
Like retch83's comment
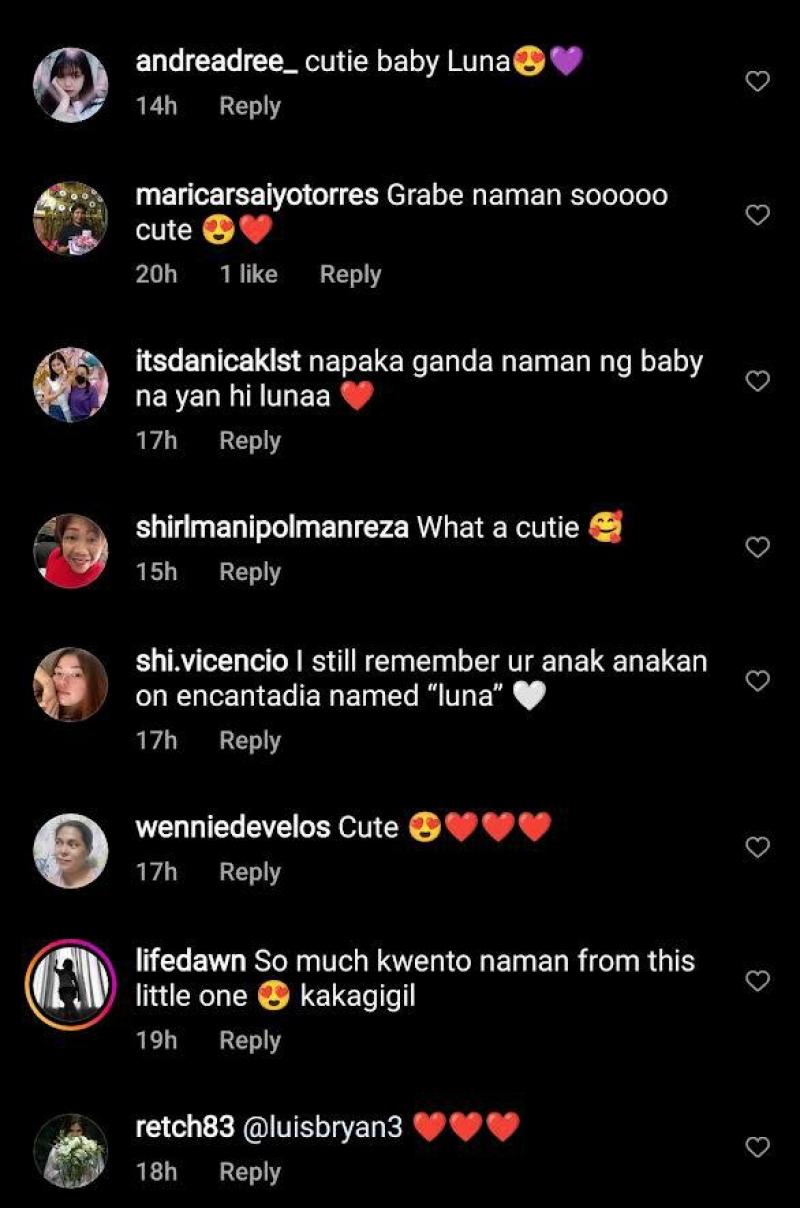click(x=758, y=1146)
